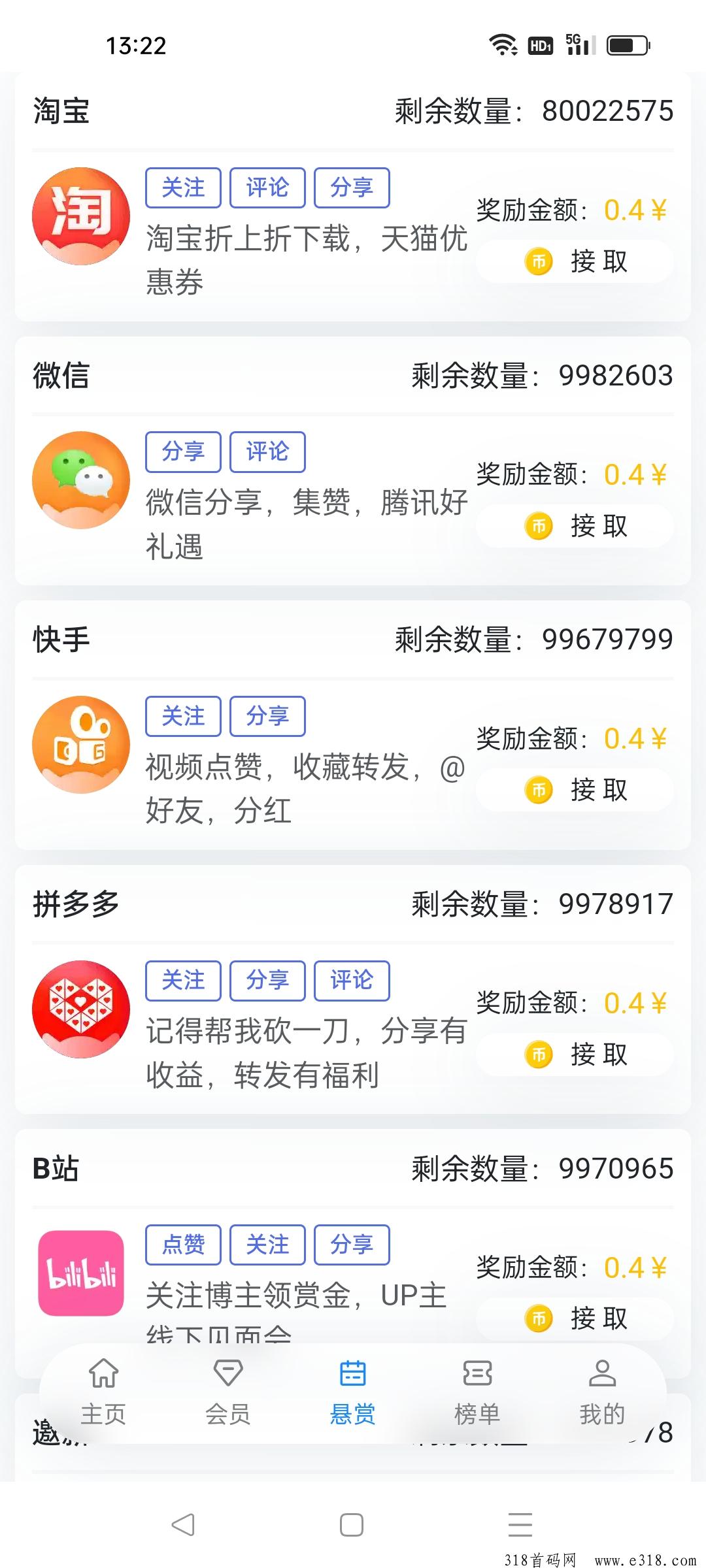Open the 淘宝 task card icon
Image resolution: width=706 pixels, height=1568 pixels.
click(81, 216)
